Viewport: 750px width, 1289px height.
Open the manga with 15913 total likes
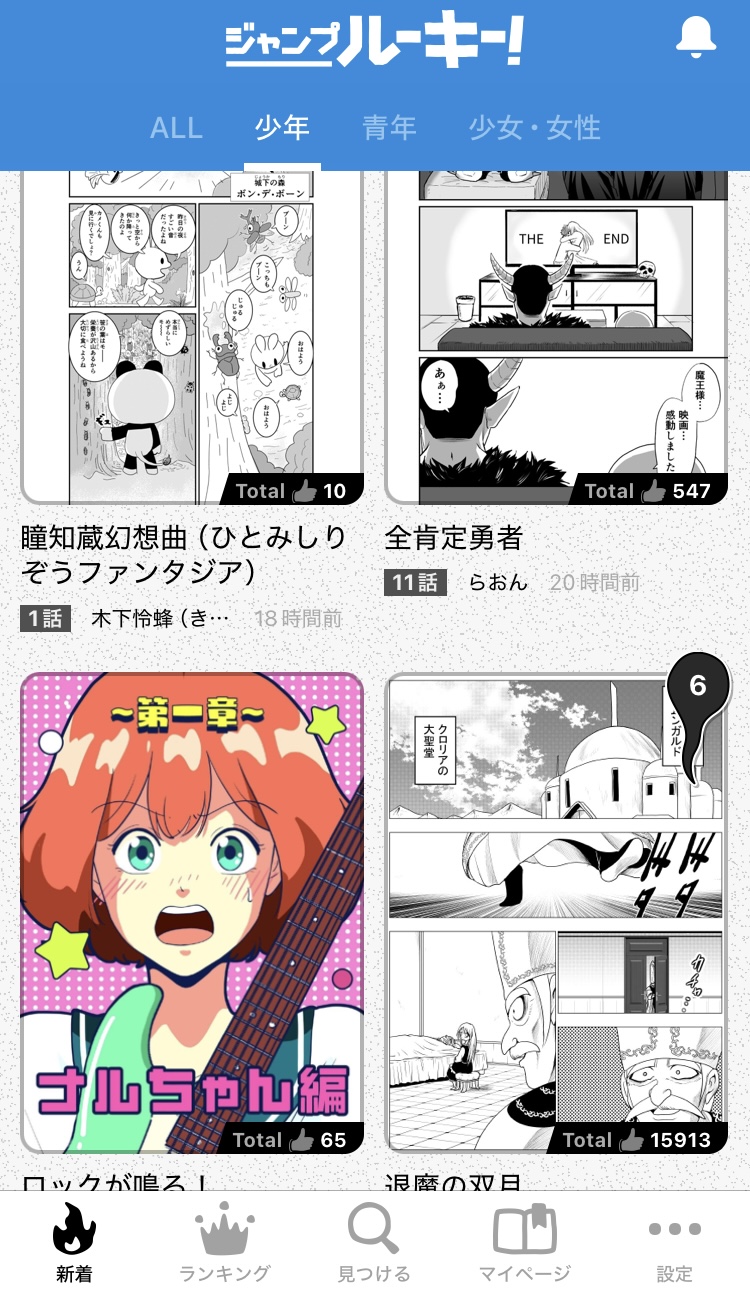[556, 912]
